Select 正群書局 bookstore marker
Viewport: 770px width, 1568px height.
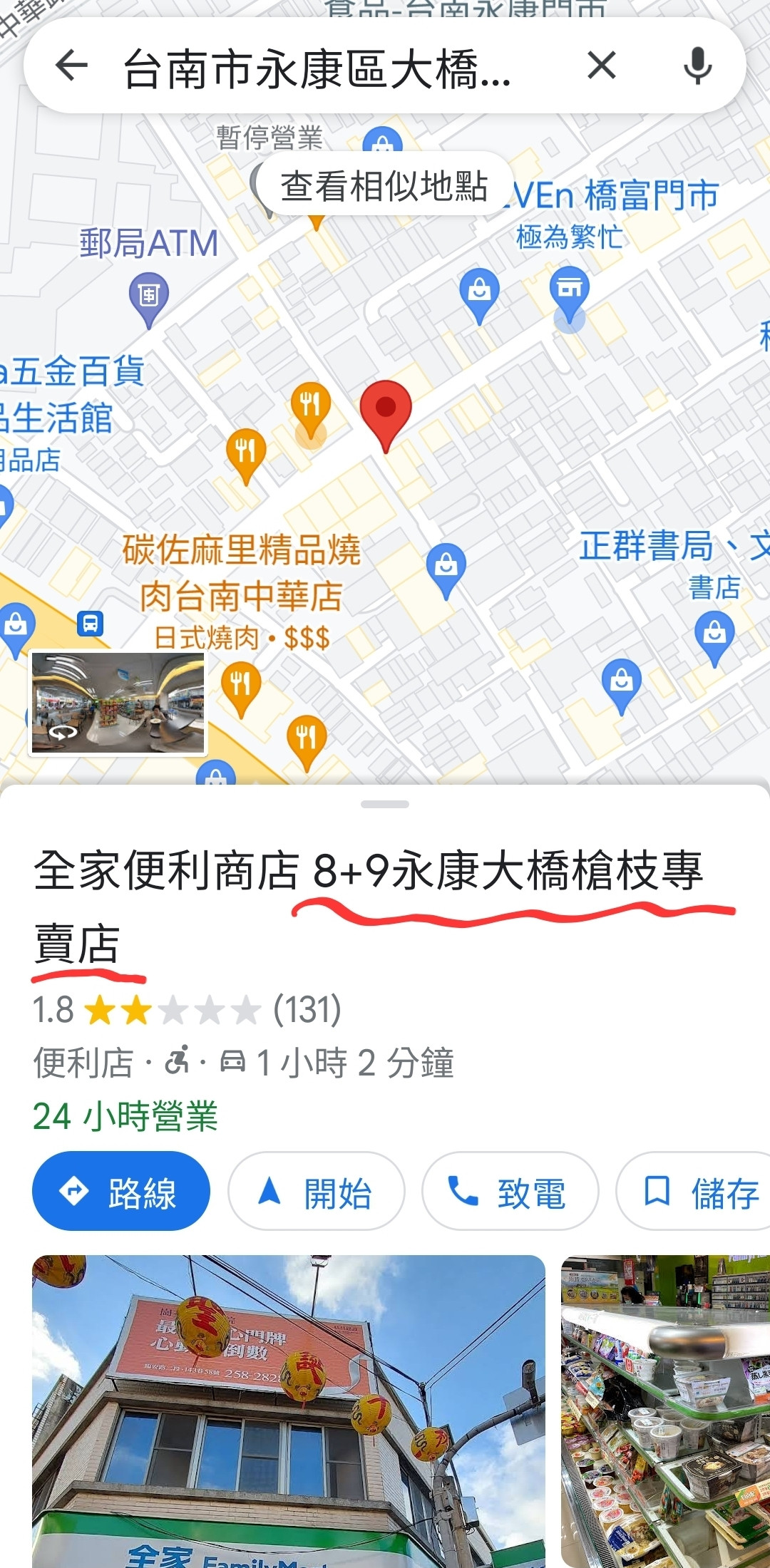coord(714,634)
